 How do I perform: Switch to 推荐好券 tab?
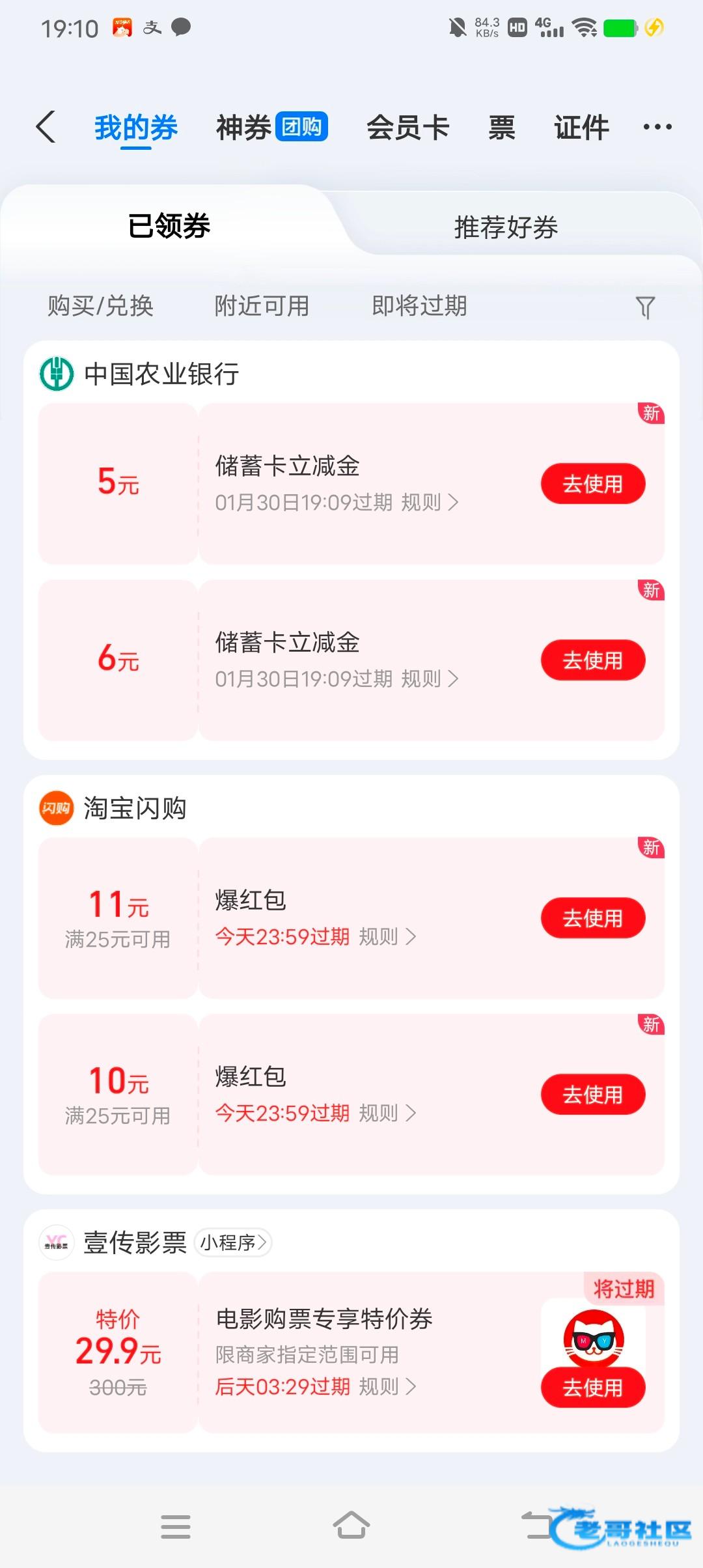click(x=506, y=227)
